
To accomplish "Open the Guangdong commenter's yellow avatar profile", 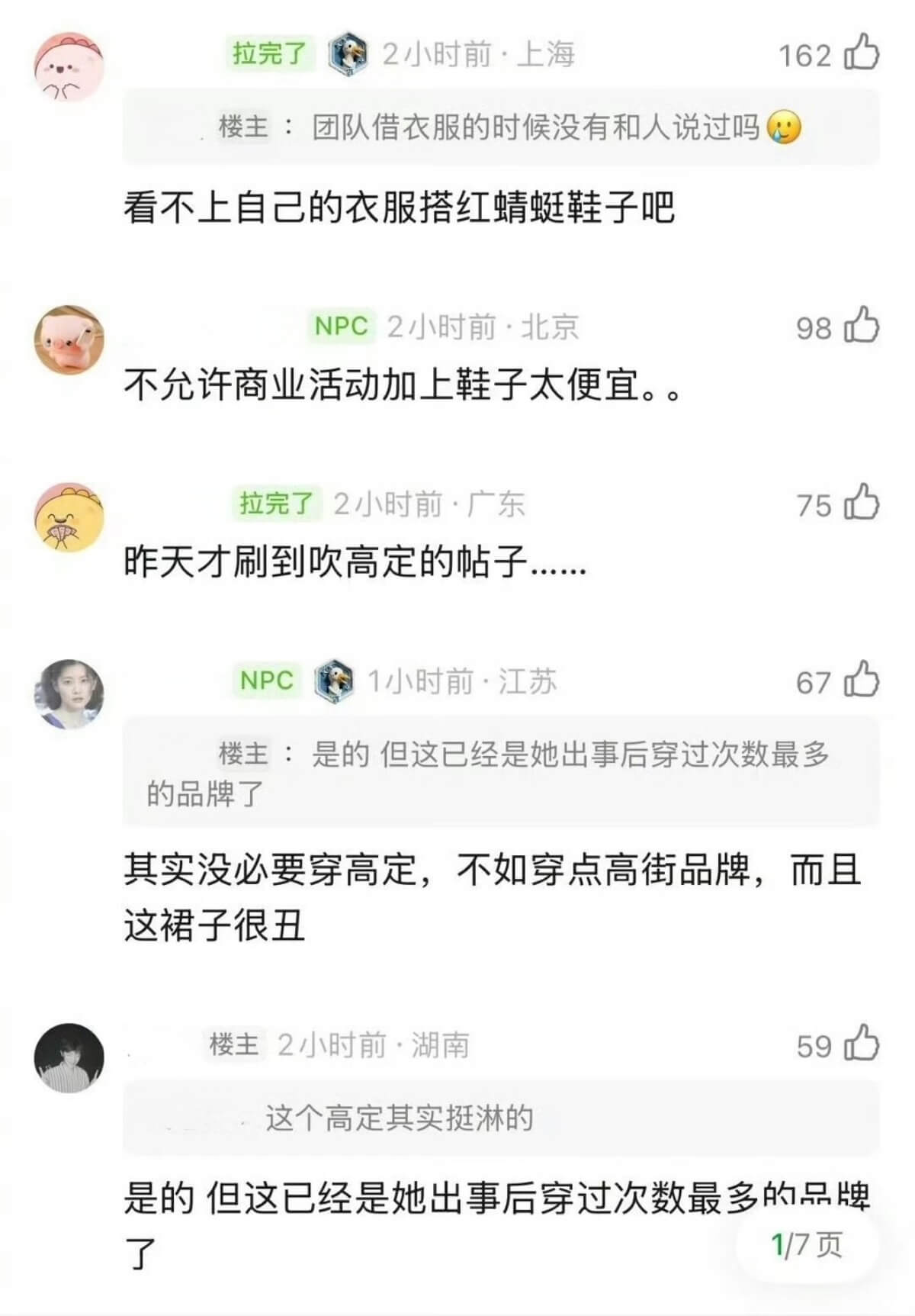I will (69, 516).
